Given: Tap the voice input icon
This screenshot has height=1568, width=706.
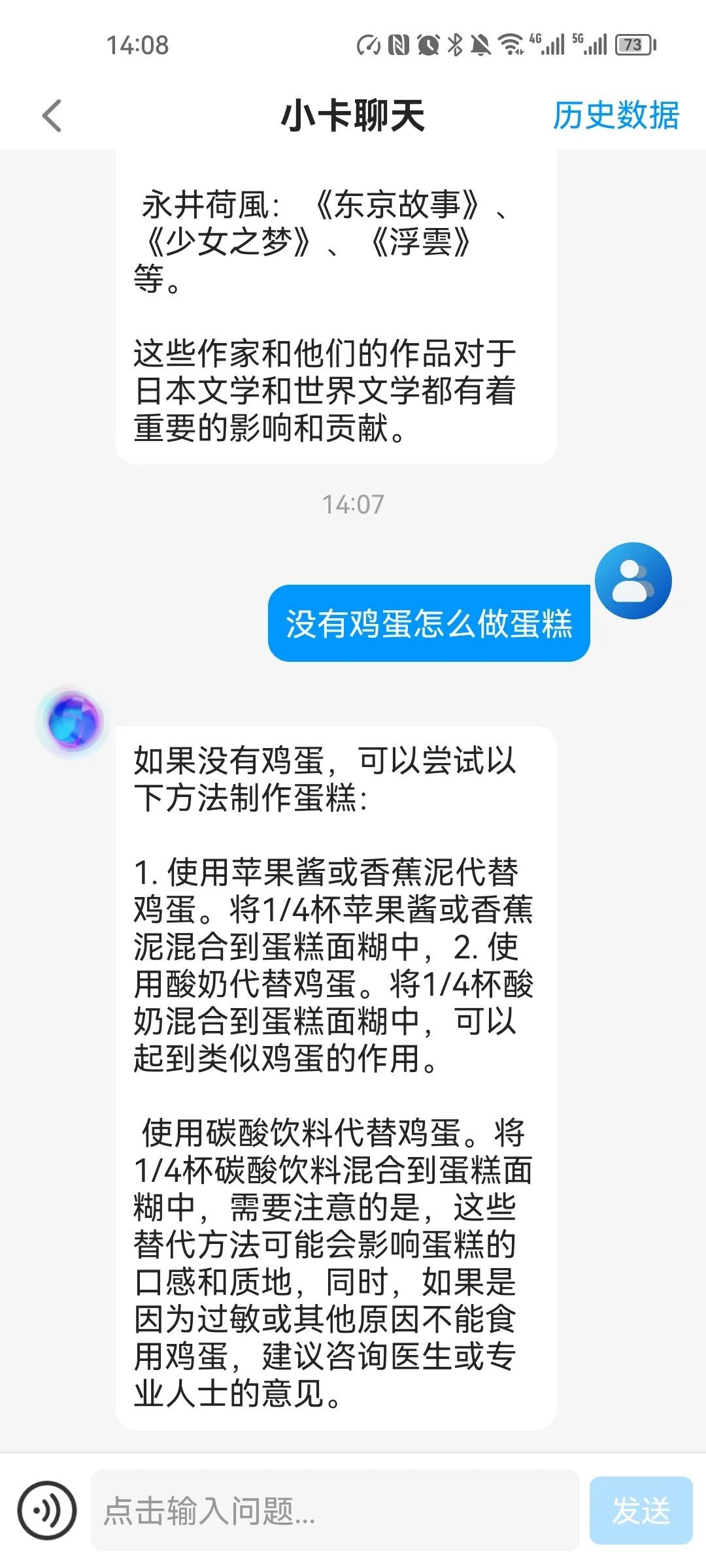Looking at the screenshot, I should pyautogui.click(x=46, y=1510).
